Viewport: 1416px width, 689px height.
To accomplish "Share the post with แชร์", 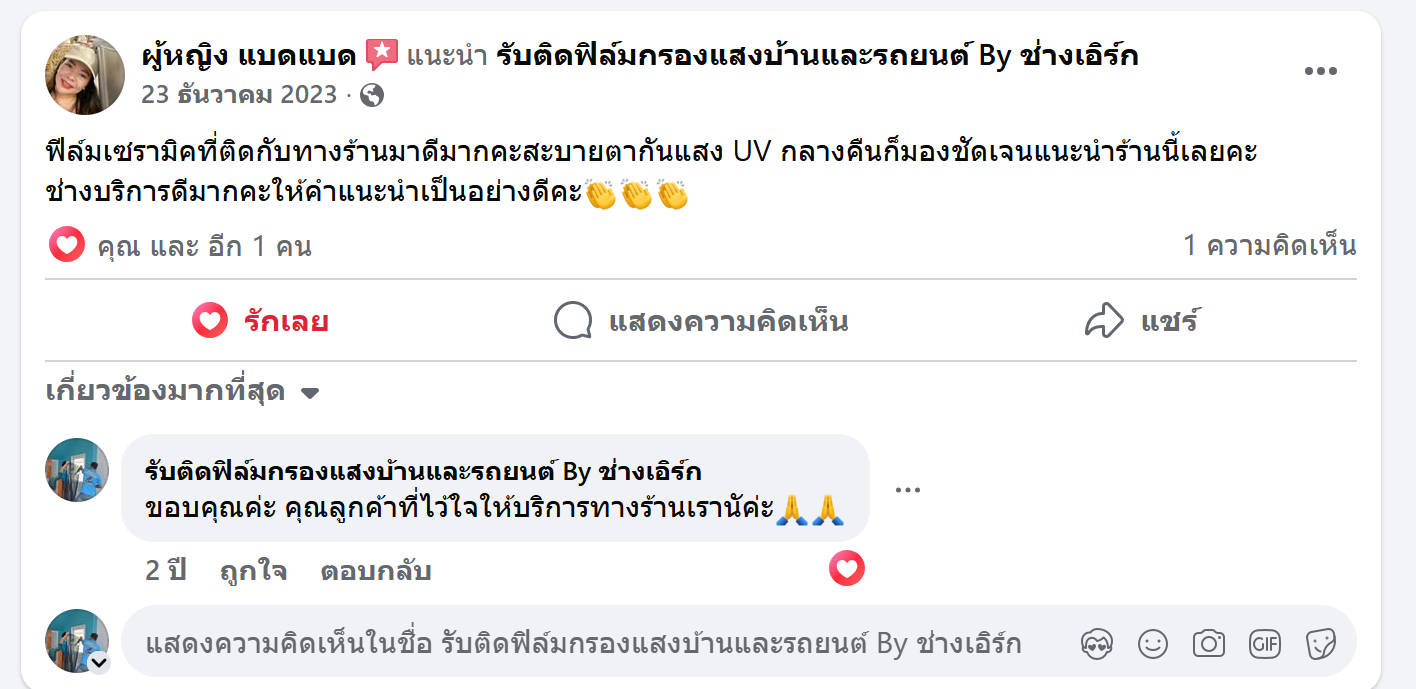I will [1141, 322].
